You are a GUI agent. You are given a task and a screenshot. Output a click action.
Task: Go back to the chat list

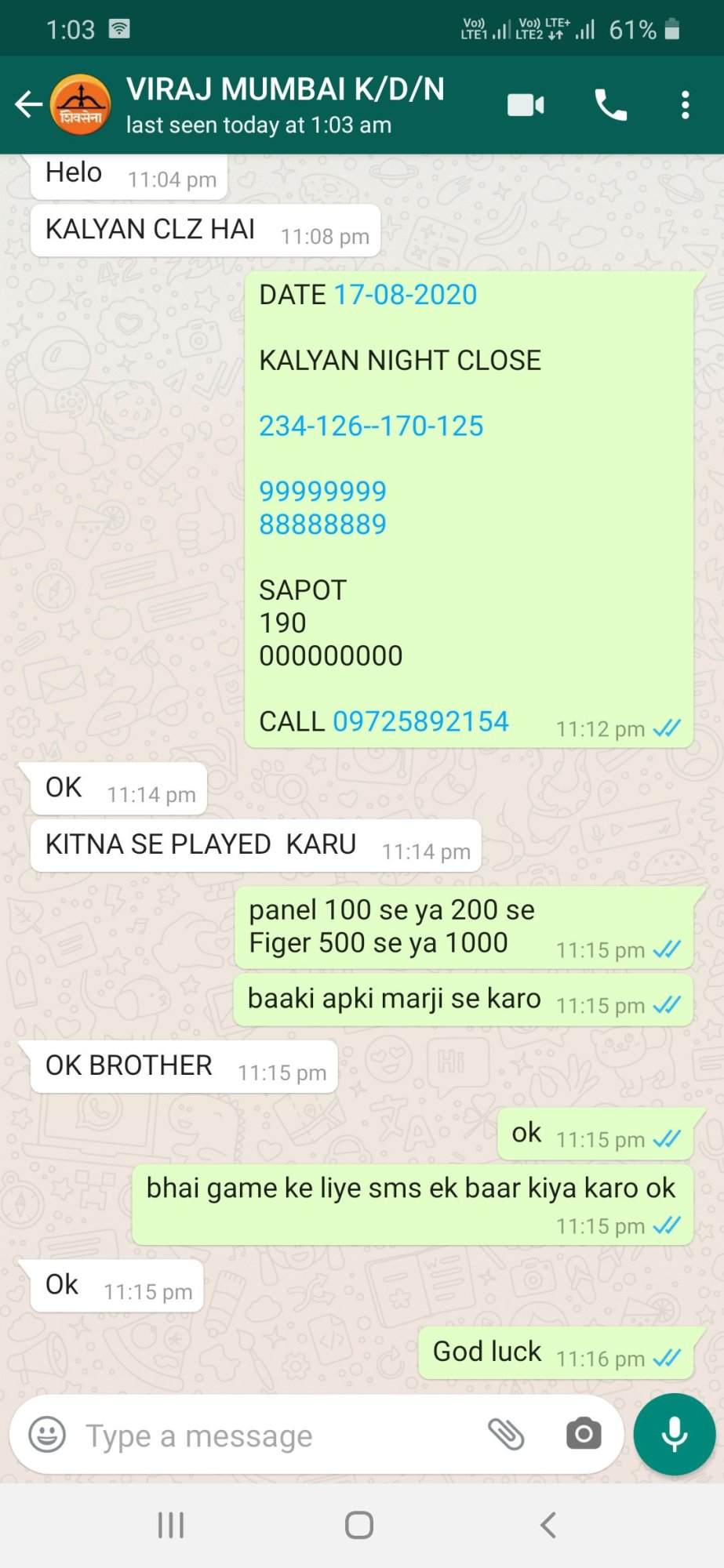point(28,104)
